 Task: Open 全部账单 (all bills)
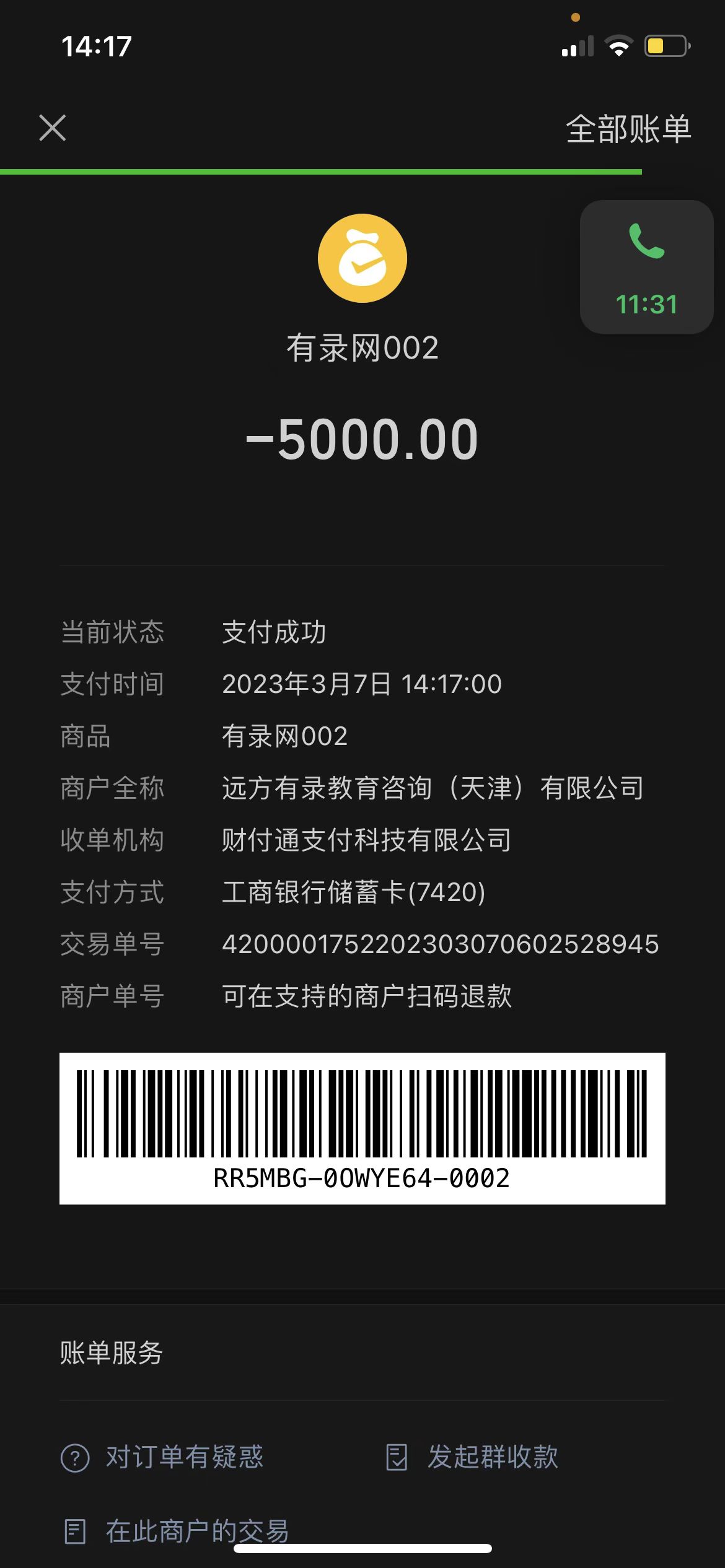628,129
